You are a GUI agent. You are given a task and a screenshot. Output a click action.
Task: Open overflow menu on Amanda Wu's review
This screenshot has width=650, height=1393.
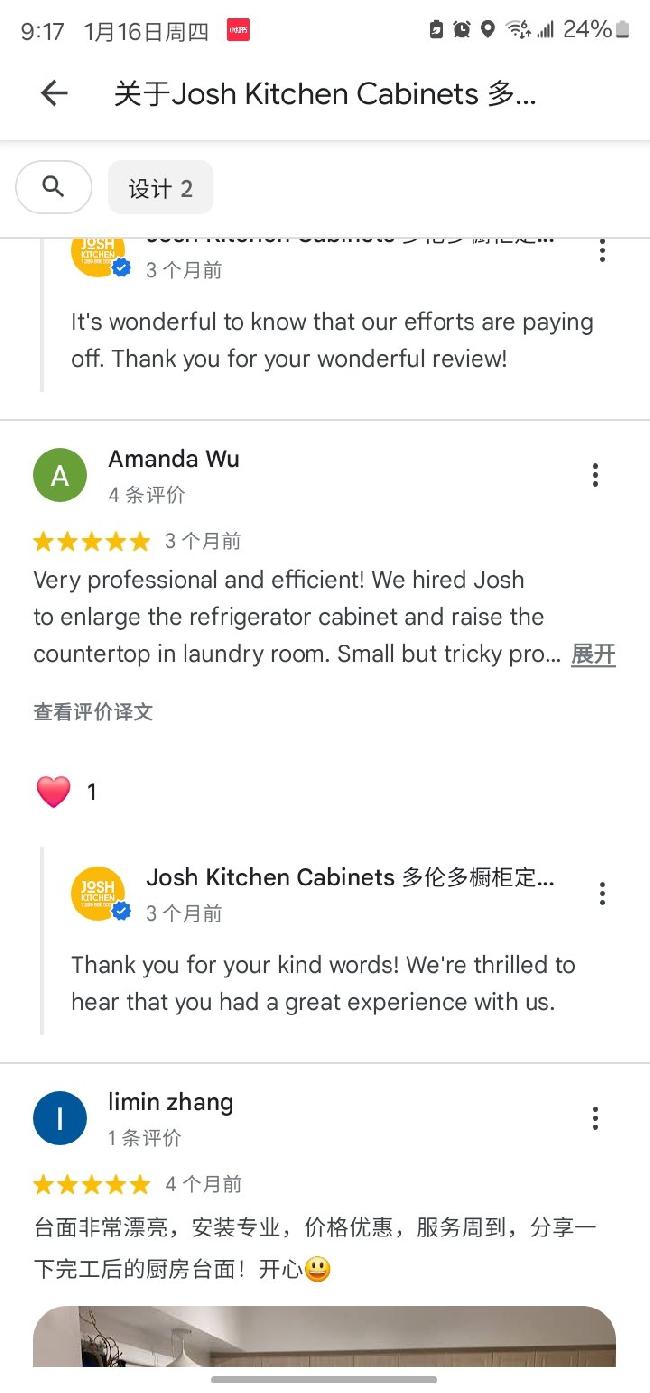click(595, 475)
